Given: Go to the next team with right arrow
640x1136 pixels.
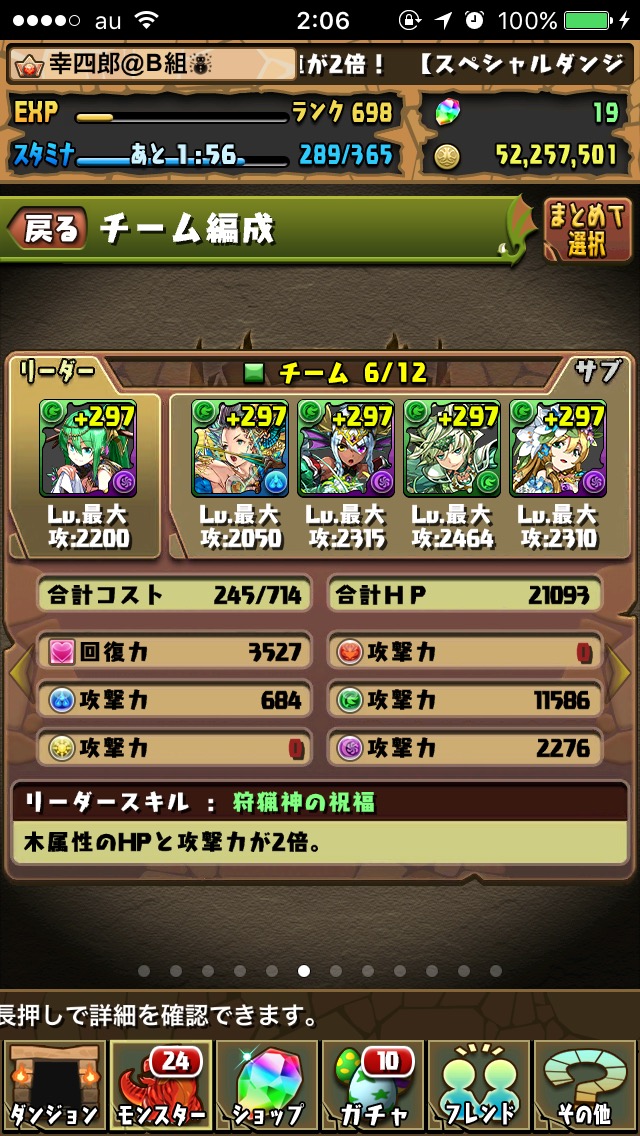Looking at the screenshot, I should [621, 671].
